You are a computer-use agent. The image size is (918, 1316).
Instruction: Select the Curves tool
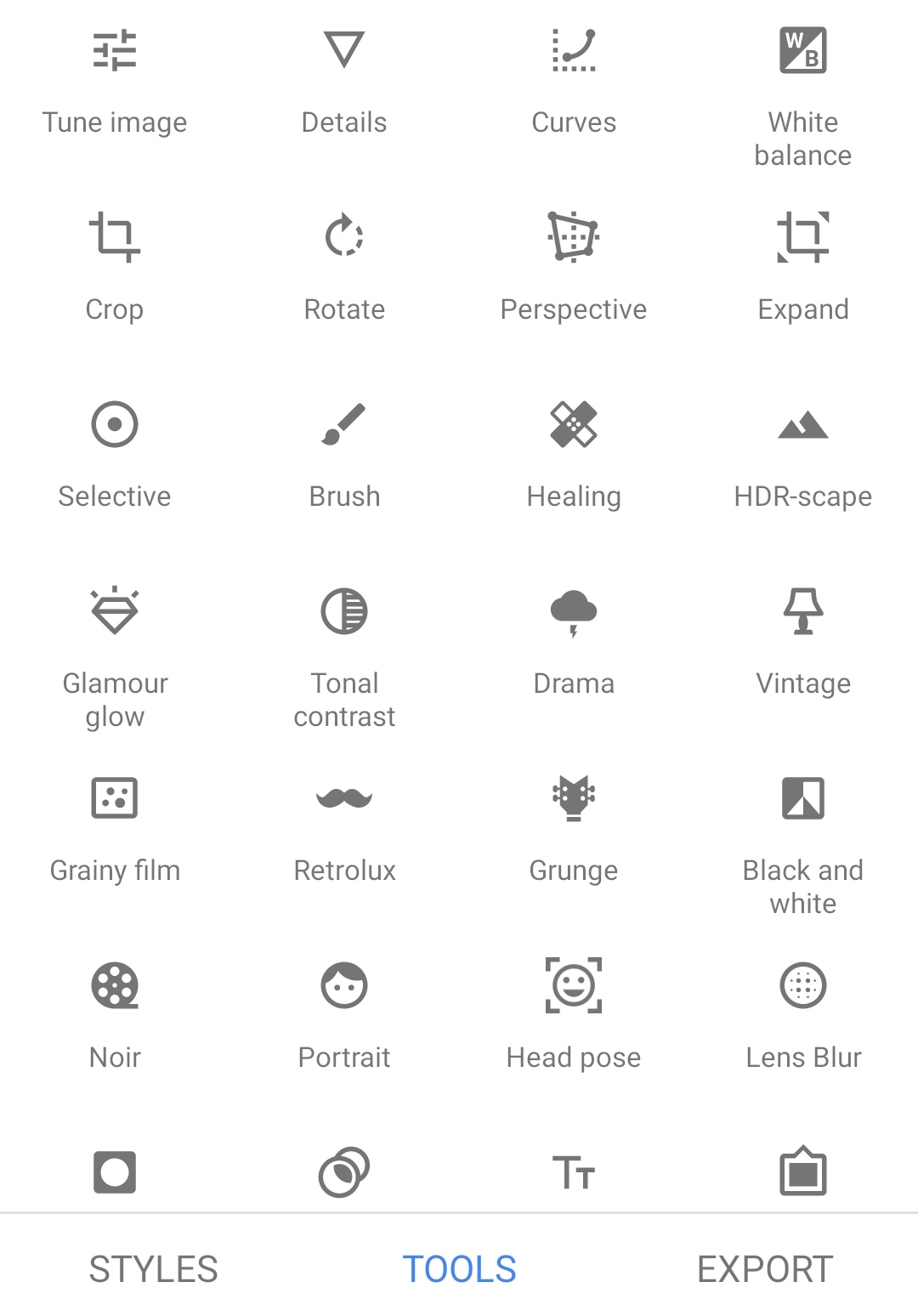point(574,82)
